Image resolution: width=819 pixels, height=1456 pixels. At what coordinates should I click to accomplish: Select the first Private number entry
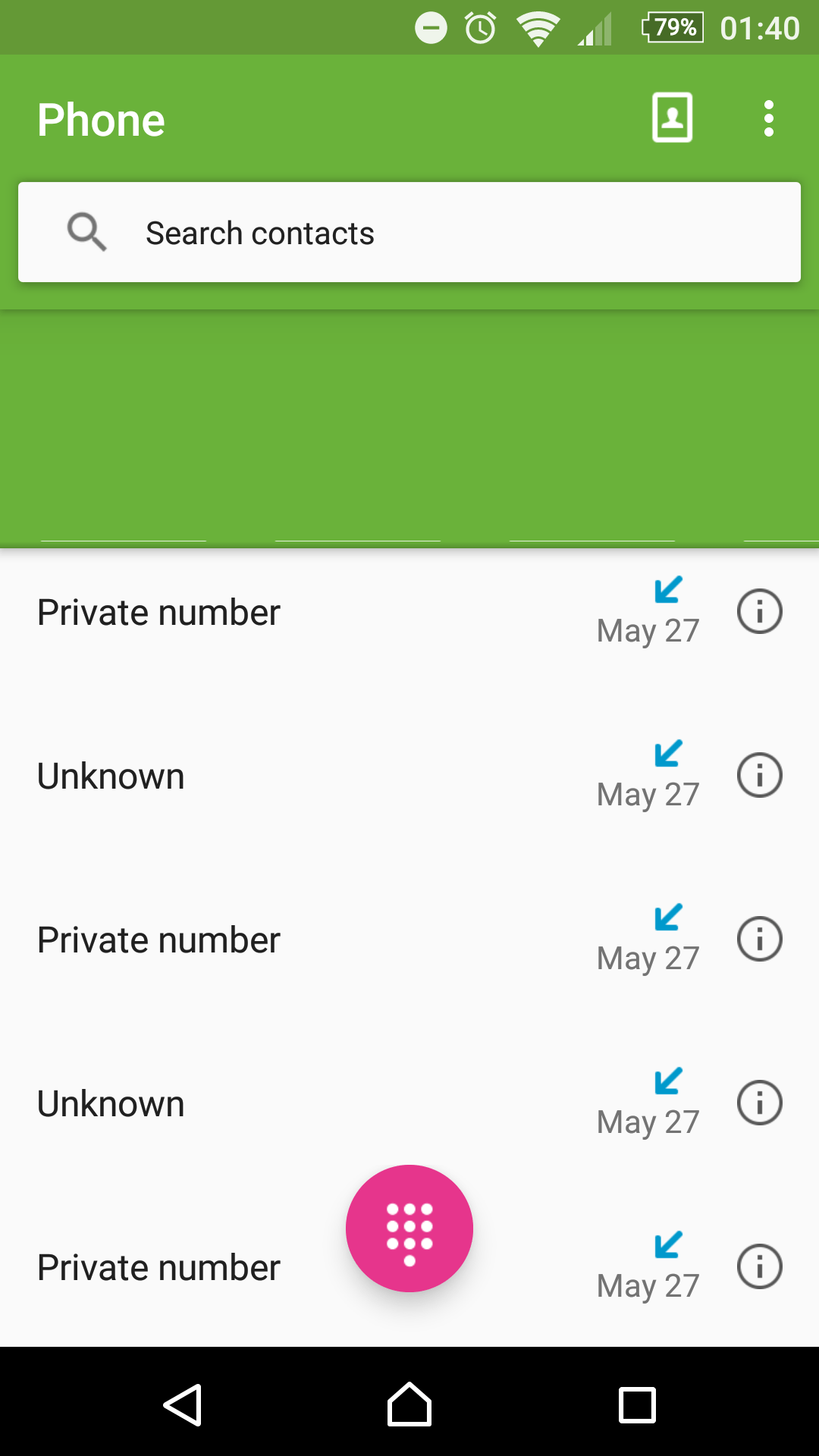(x=158, y=611)
